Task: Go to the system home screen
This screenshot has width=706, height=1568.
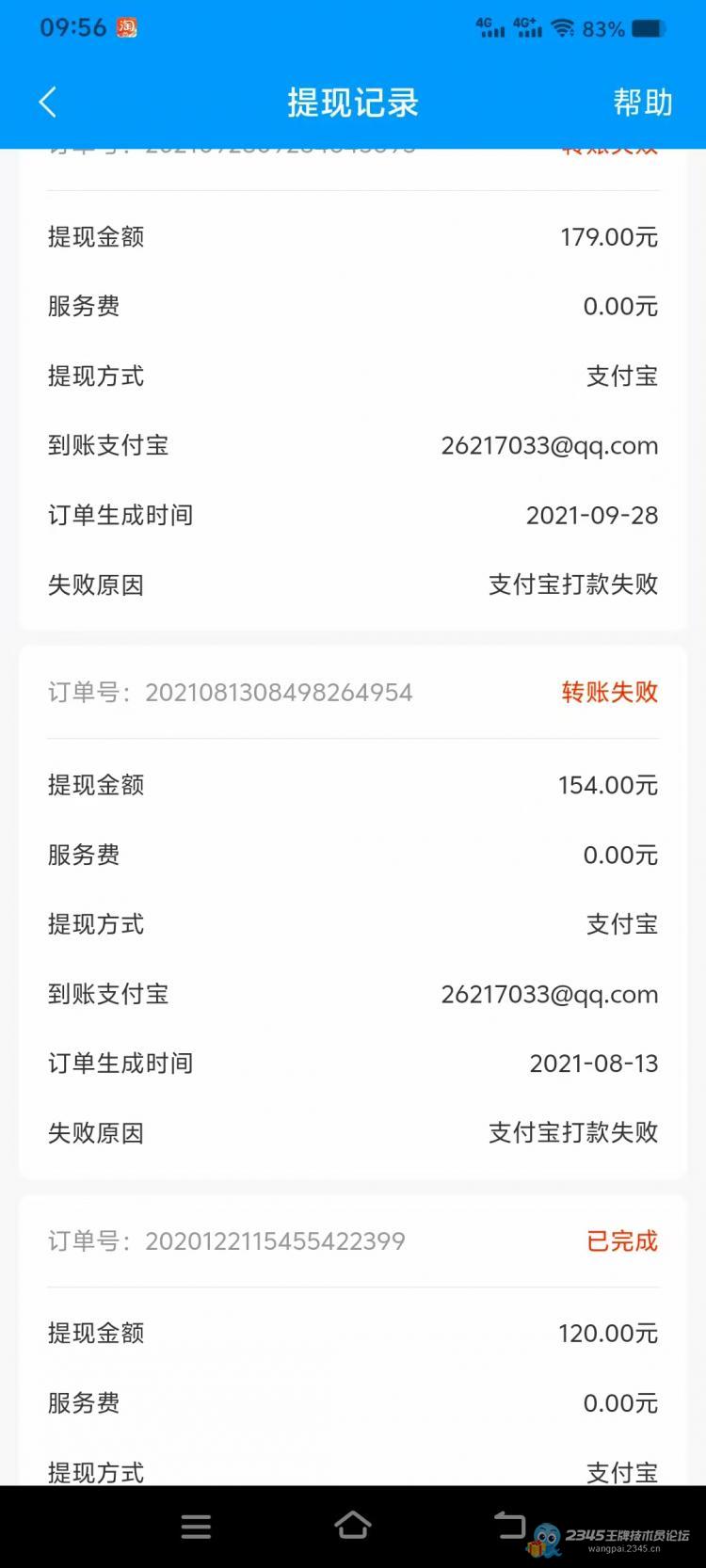Action: pyautogui.click(x=353, y=1525)
